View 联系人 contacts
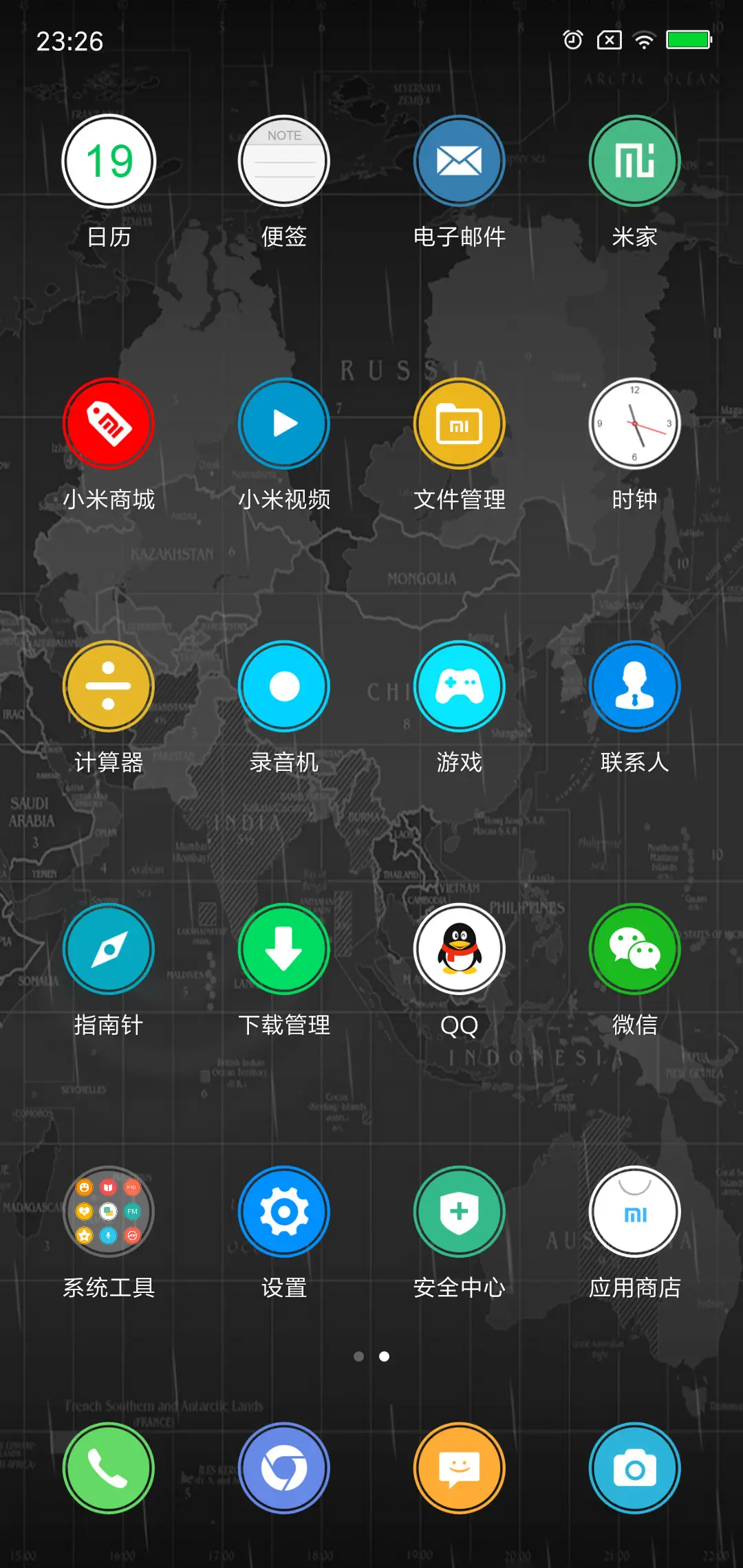 click(x=634, y=686)
